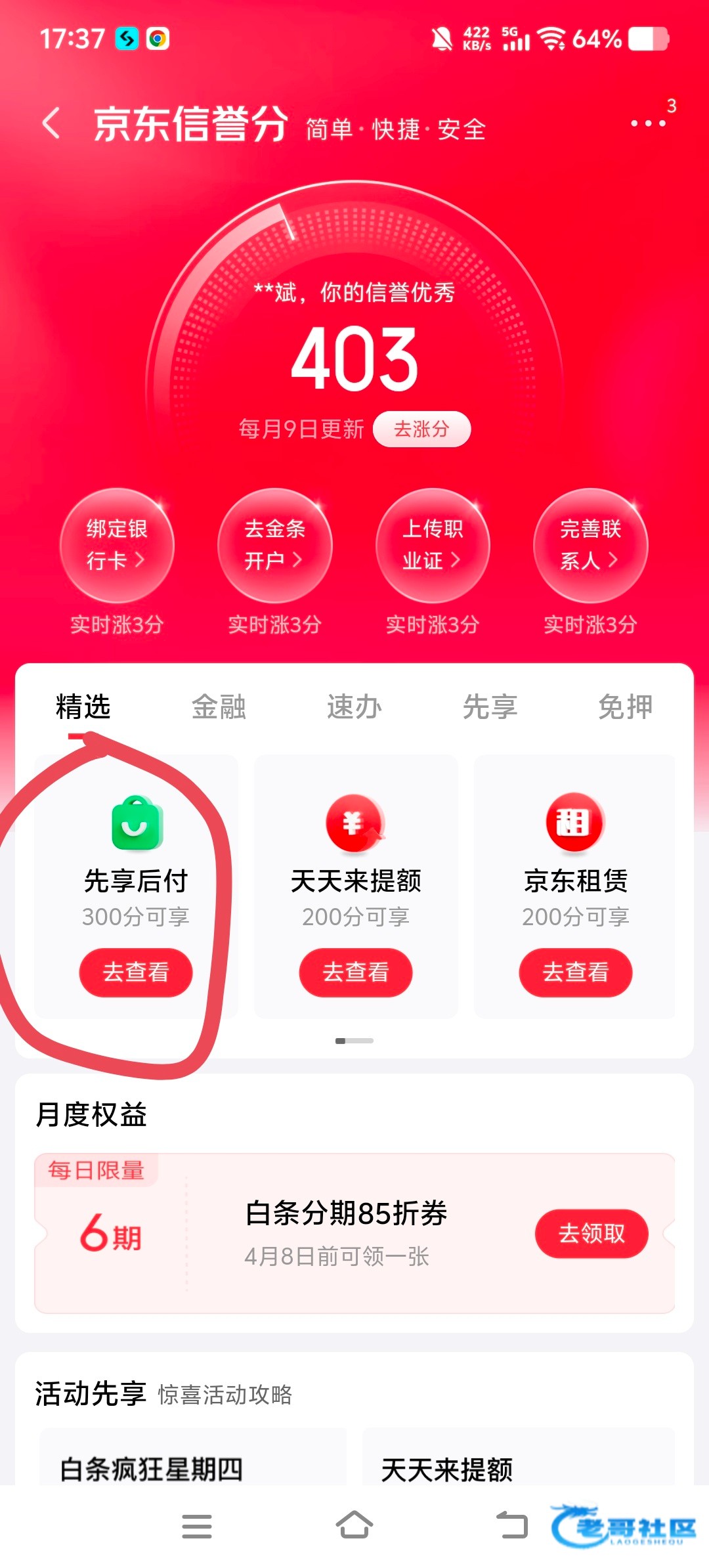This screenshot has height=1568, width=709.
Task: Switch to the 先享 tab
Action: [490, 707]
